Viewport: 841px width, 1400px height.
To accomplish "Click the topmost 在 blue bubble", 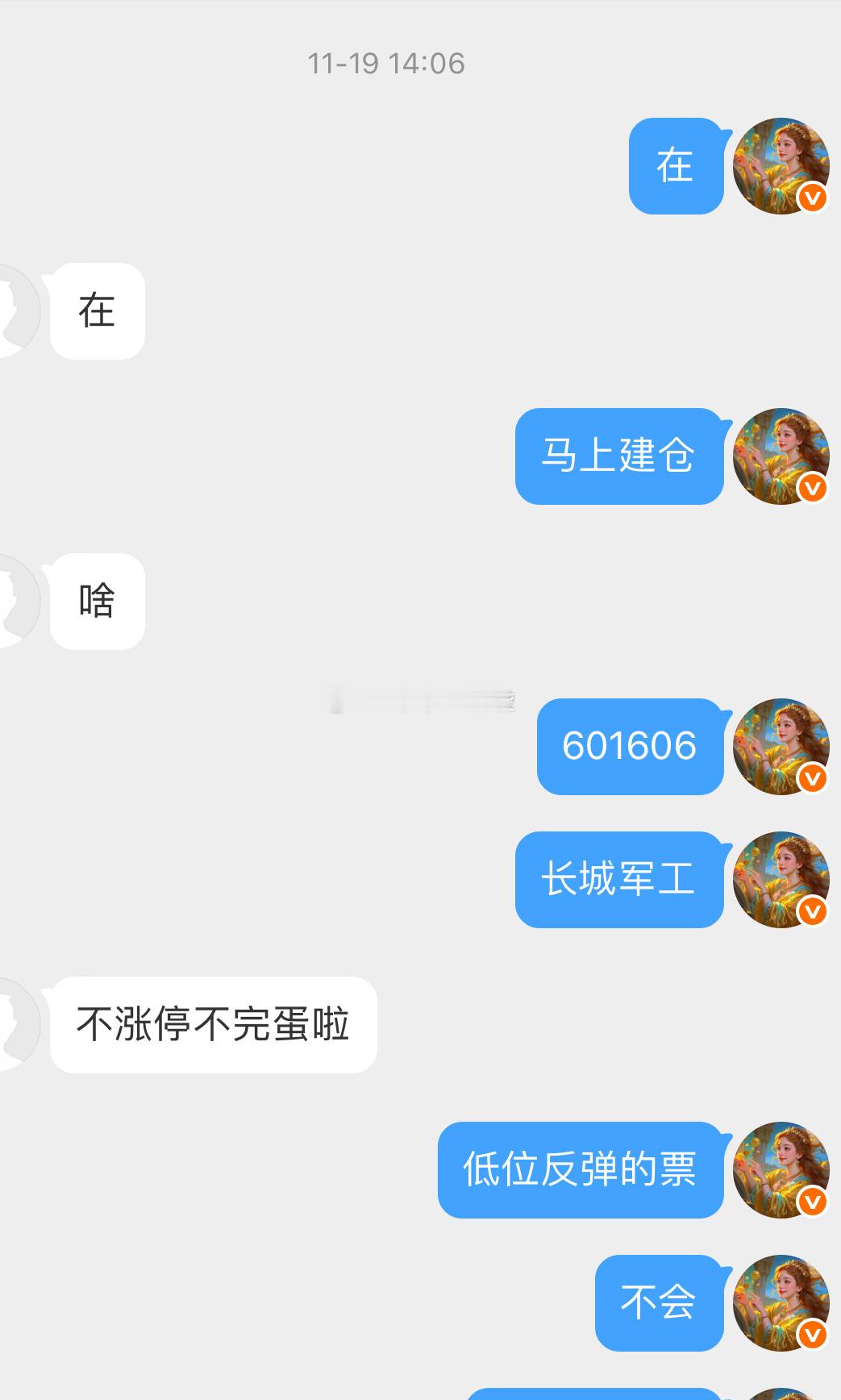I will (x=676, y=167).
